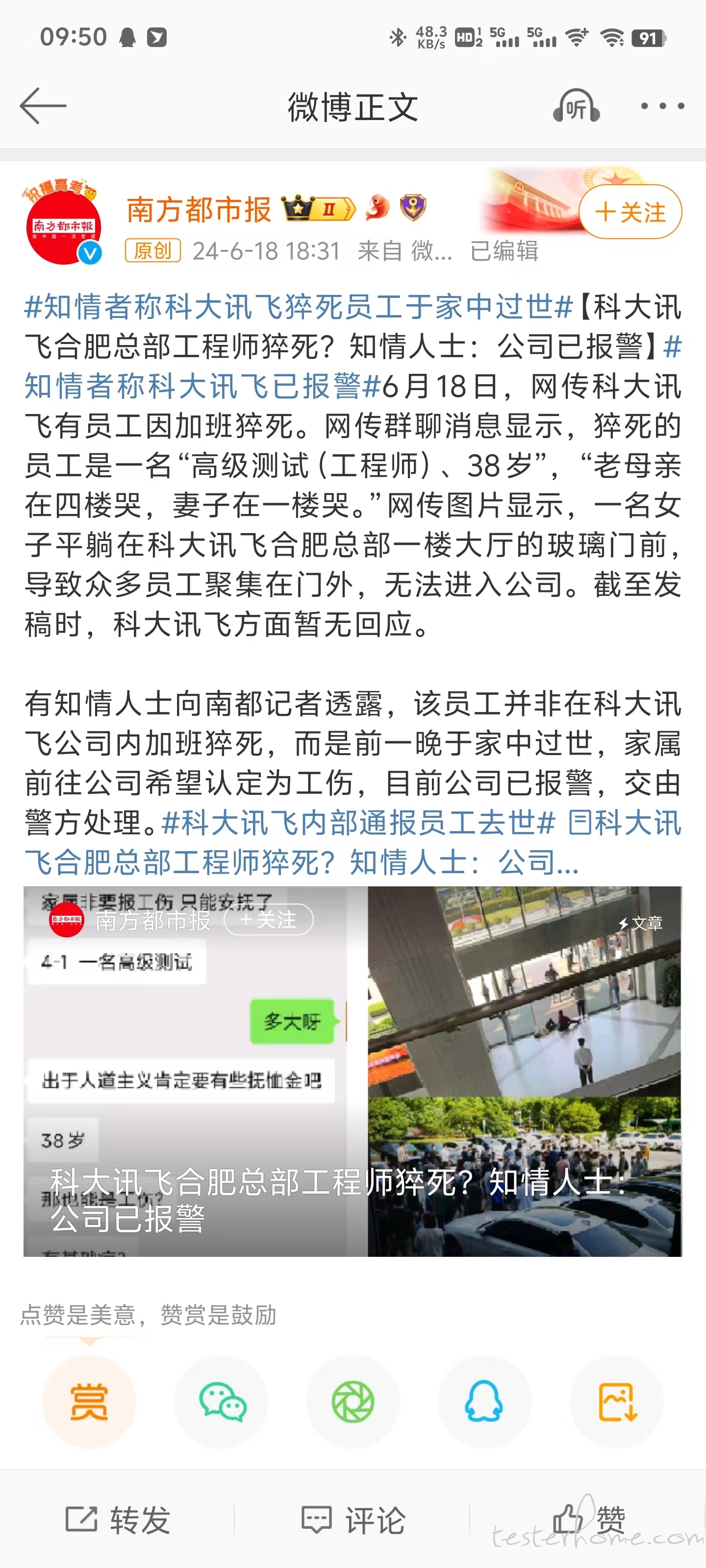706x1568 pixels.
Task: Share the post to WeChat
Action: pyautogui.click(x=221, y=1401)
